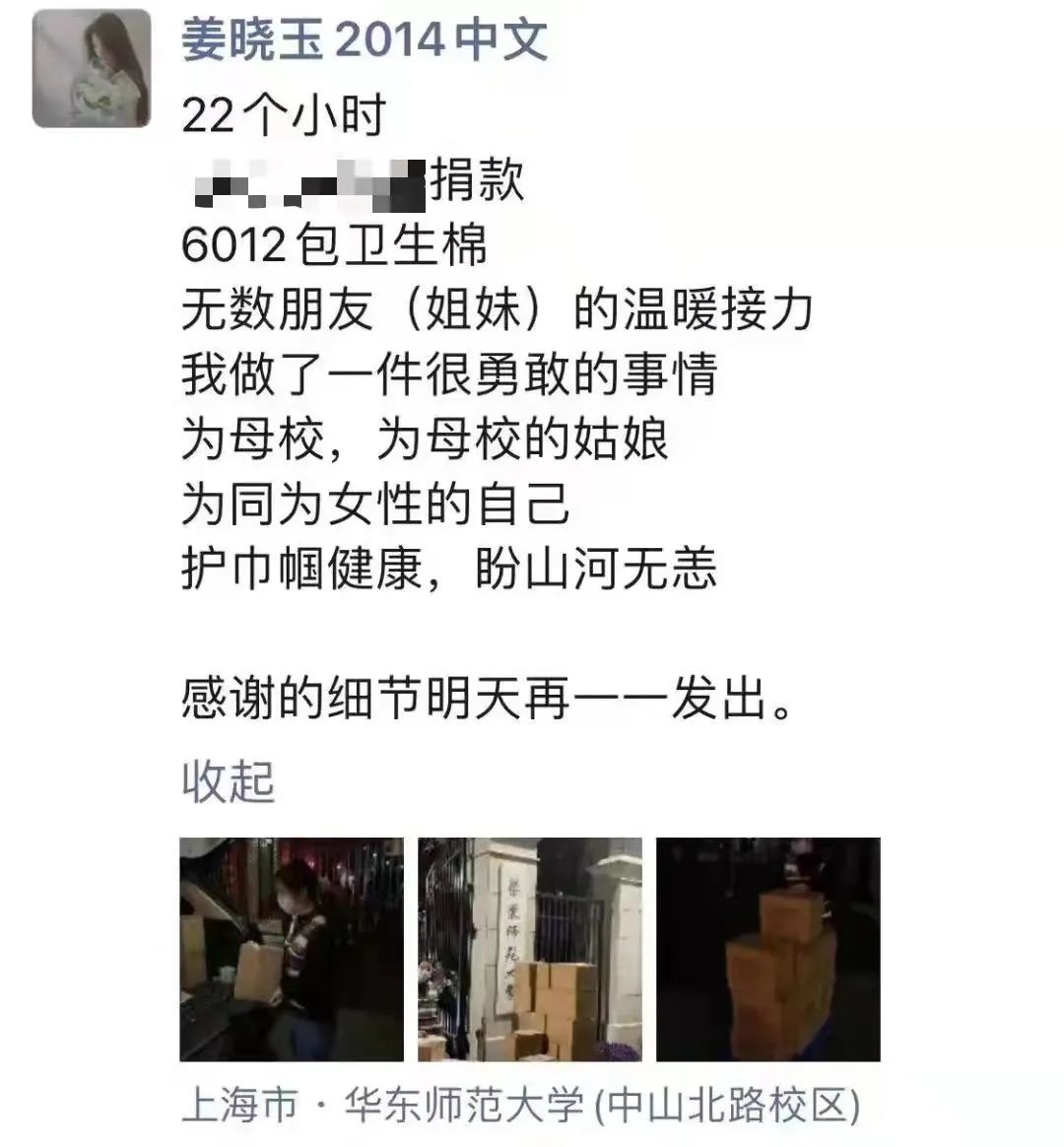The width and height of the screenshot is (1064, 1147).
Task: Open 姜晓玉's profile avatar
Action: [x=92, y=69]
